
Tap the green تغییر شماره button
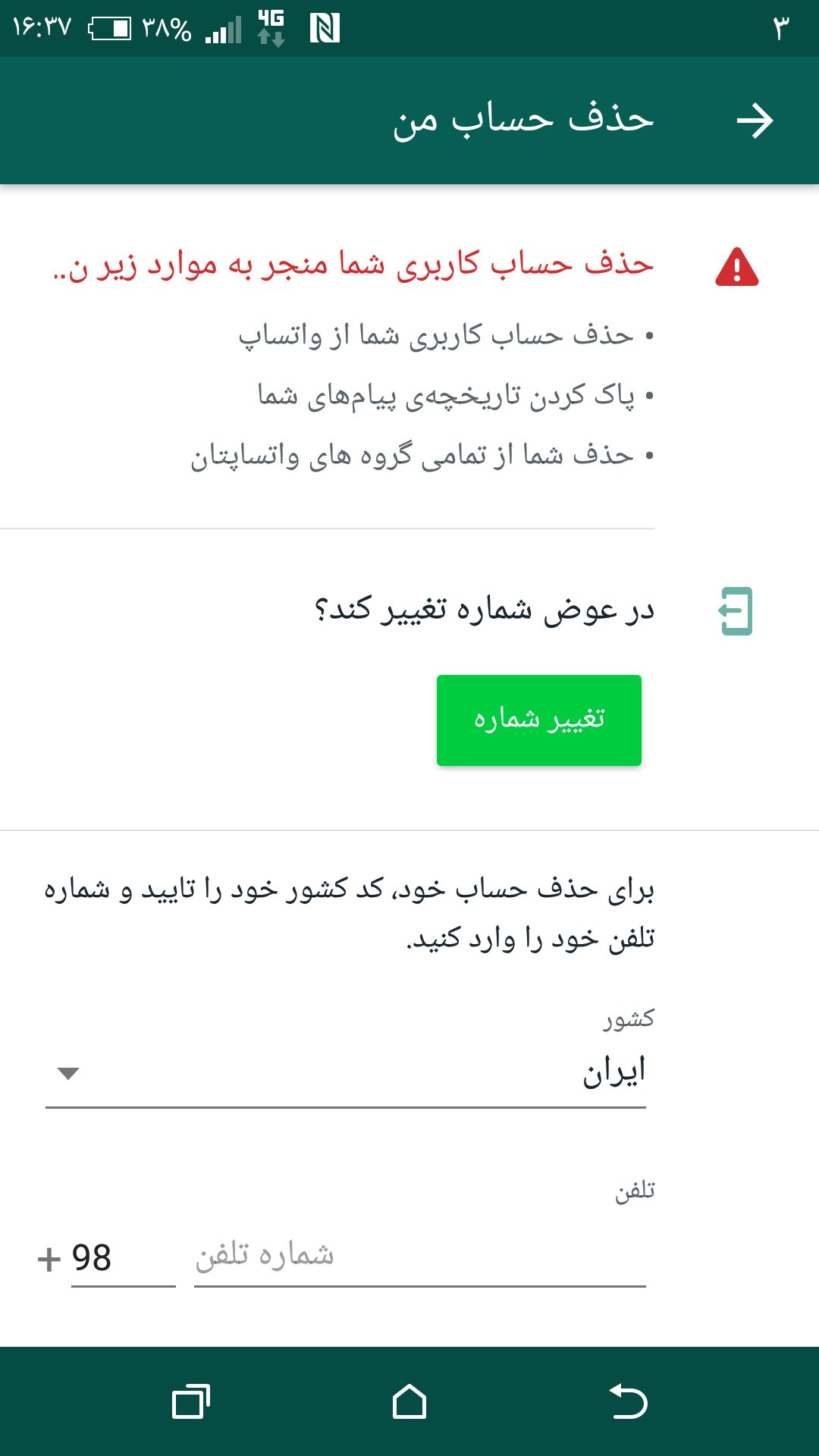538,720
